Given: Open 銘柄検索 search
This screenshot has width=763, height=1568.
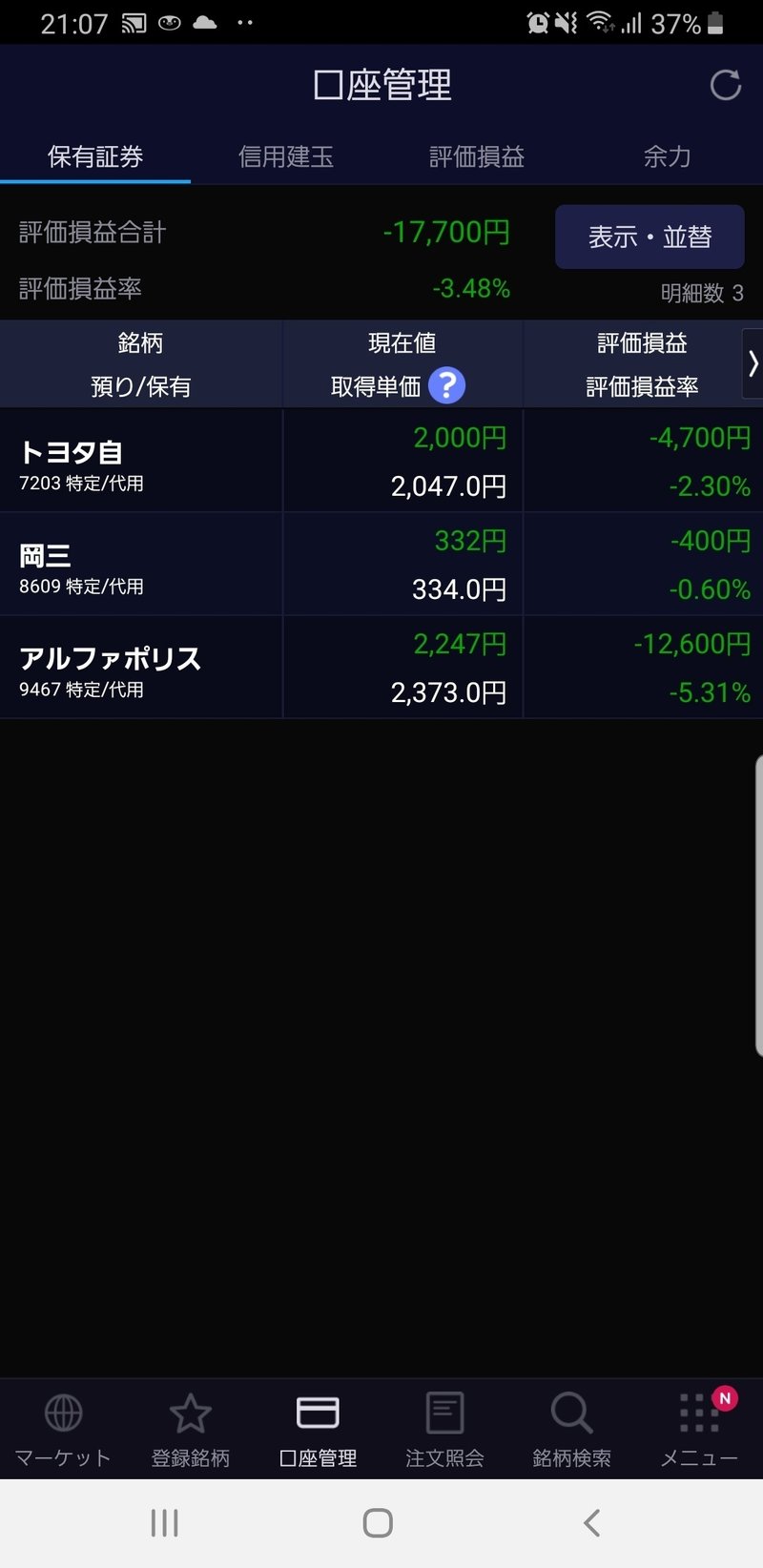Looking at the screenshot, I should tap(571, 1429).
